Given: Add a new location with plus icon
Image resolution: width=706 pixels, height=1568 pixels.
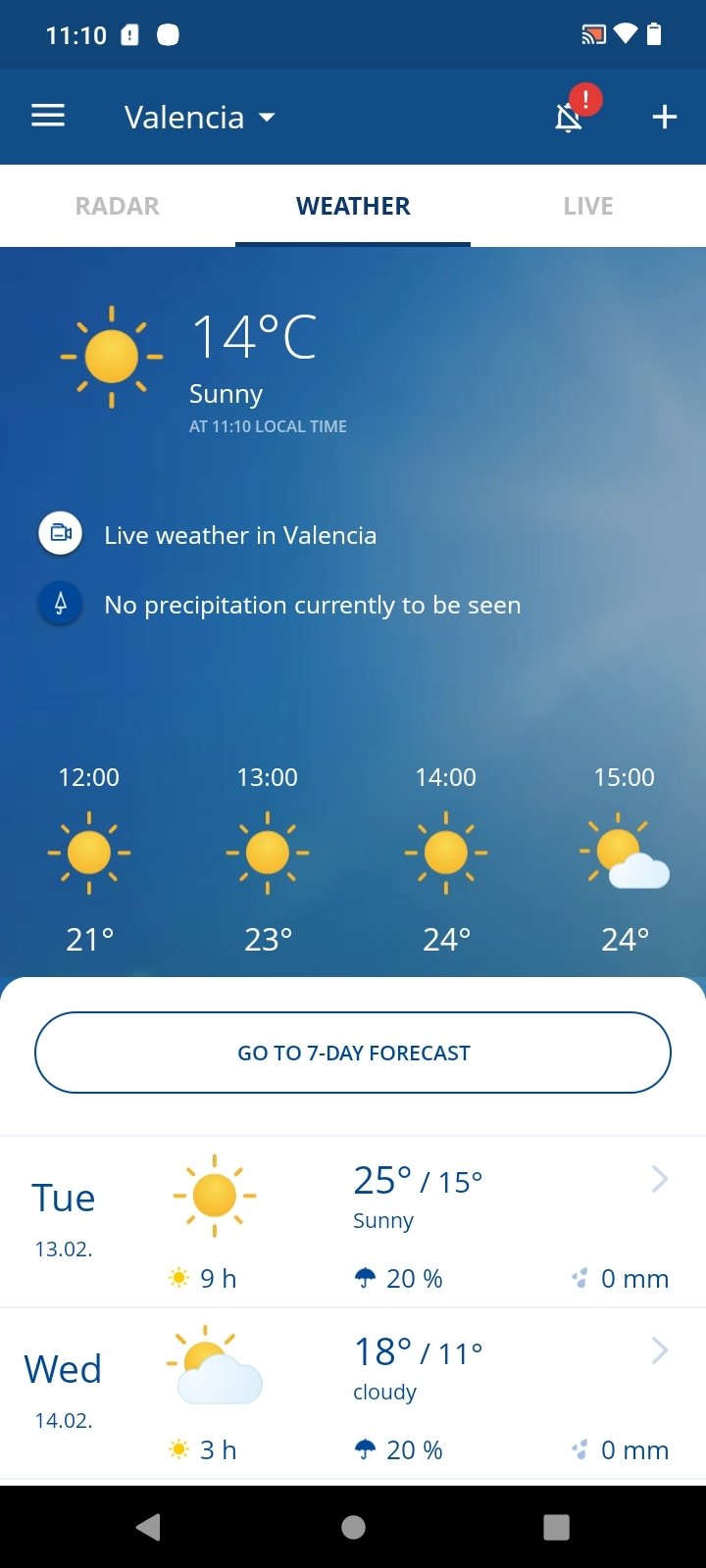Looking at the screenshot, I should (x=665, y=118).
